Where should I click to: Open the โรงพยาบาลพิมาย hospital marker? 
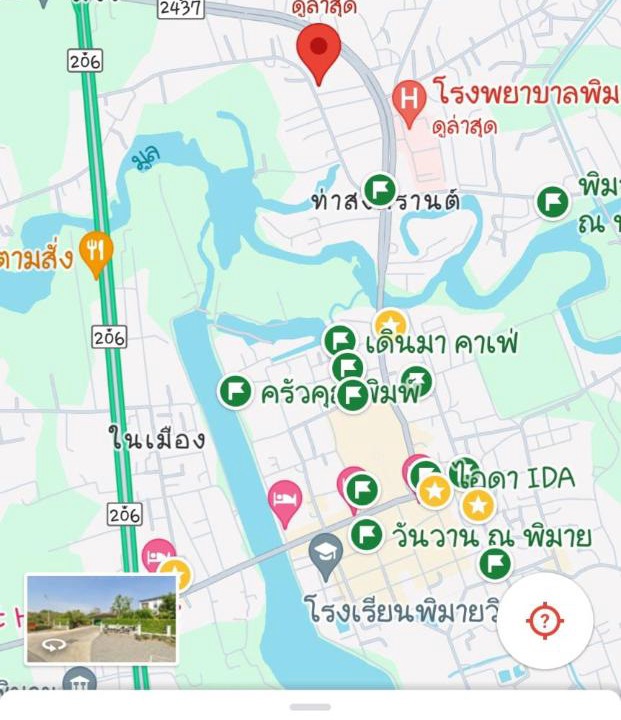coord(408,99)
